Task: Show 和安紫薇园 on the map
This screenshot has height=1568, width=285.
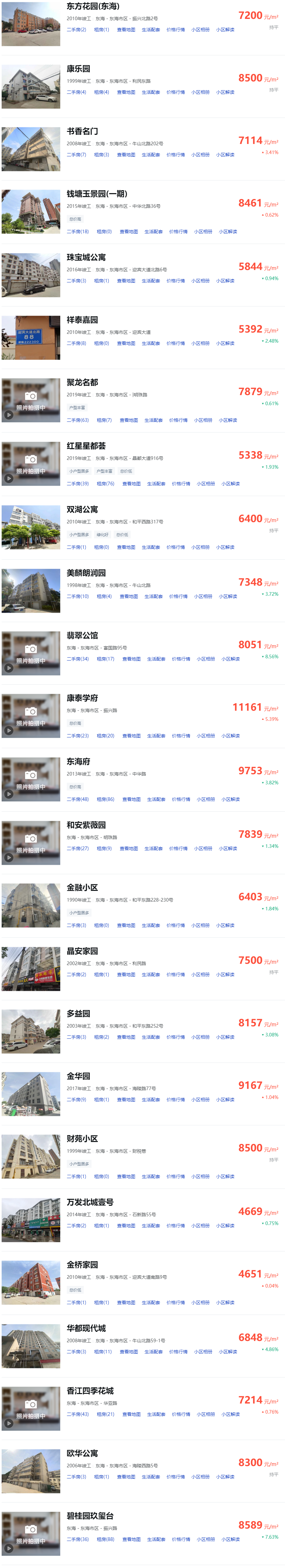Action: [x=128, y=848]
